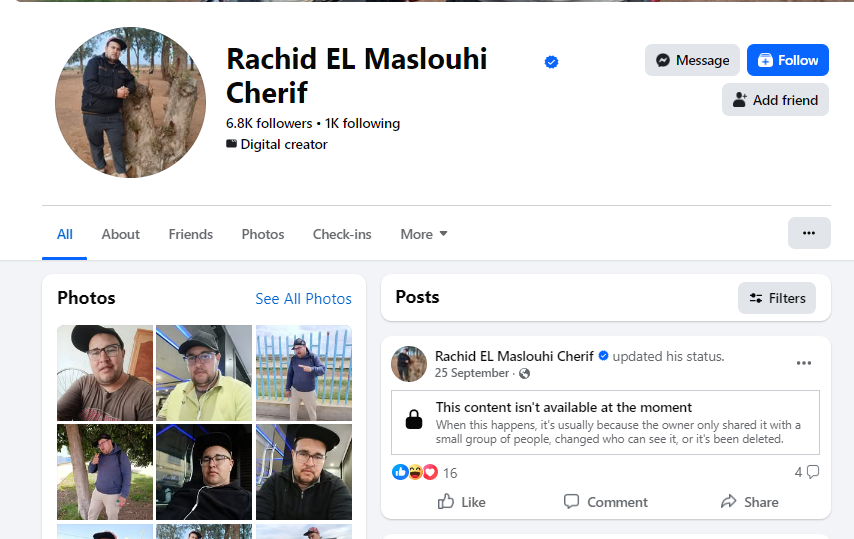Screen dimensions: 854x539
Task: Open the first photo in Photos grid
Action: click(105, 373)
